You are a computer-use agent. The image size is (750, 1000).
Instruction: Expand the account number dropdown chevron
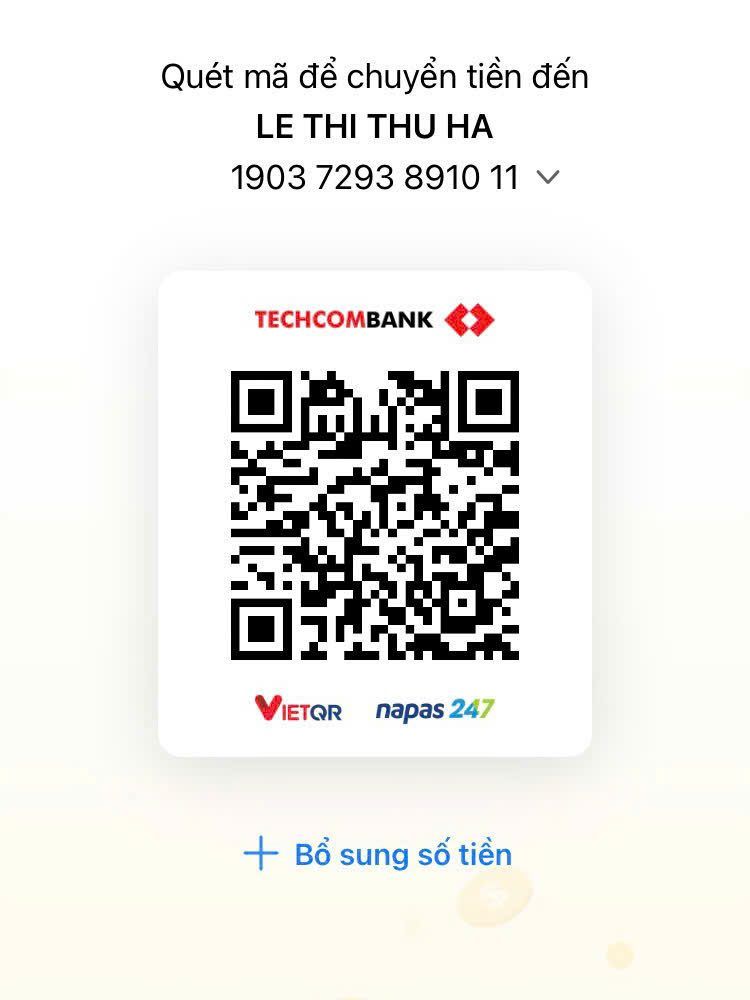coord(548,178)
